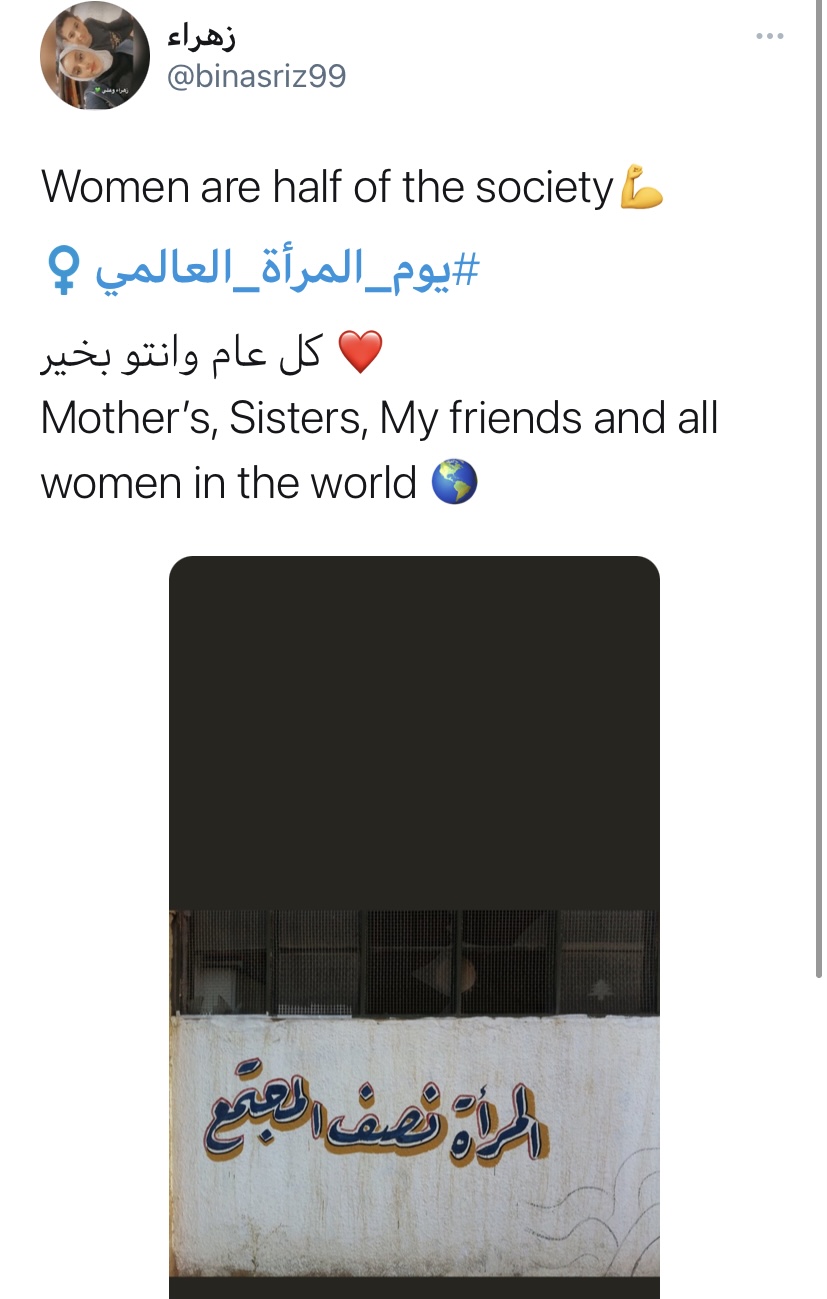View the attached wall photo
This screenshot has width=827, height=1299.
(x=414, y=915)
